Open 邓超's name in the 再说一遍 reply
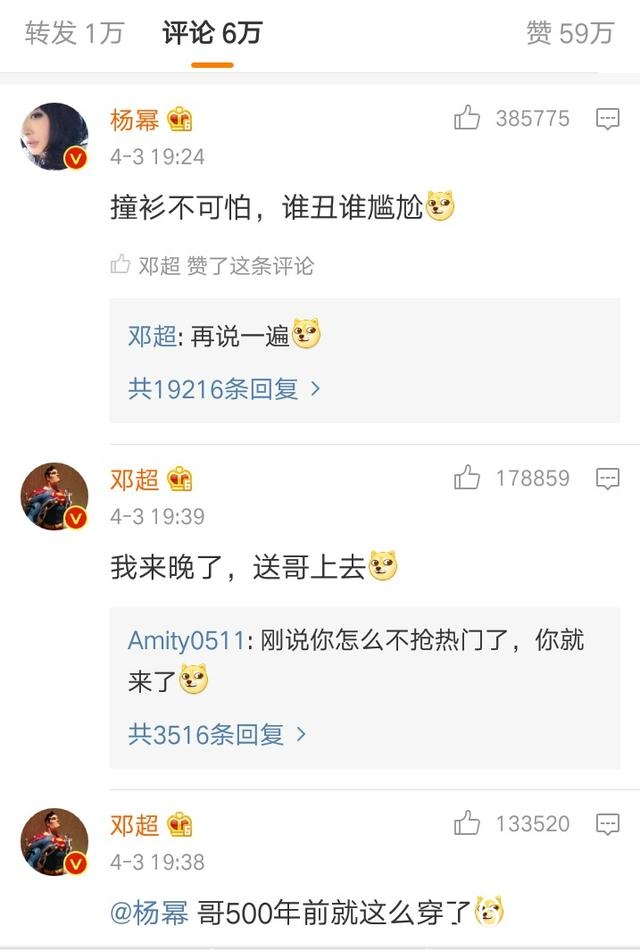The height and width of the screenshot is (951, 640). pos(152,336)
